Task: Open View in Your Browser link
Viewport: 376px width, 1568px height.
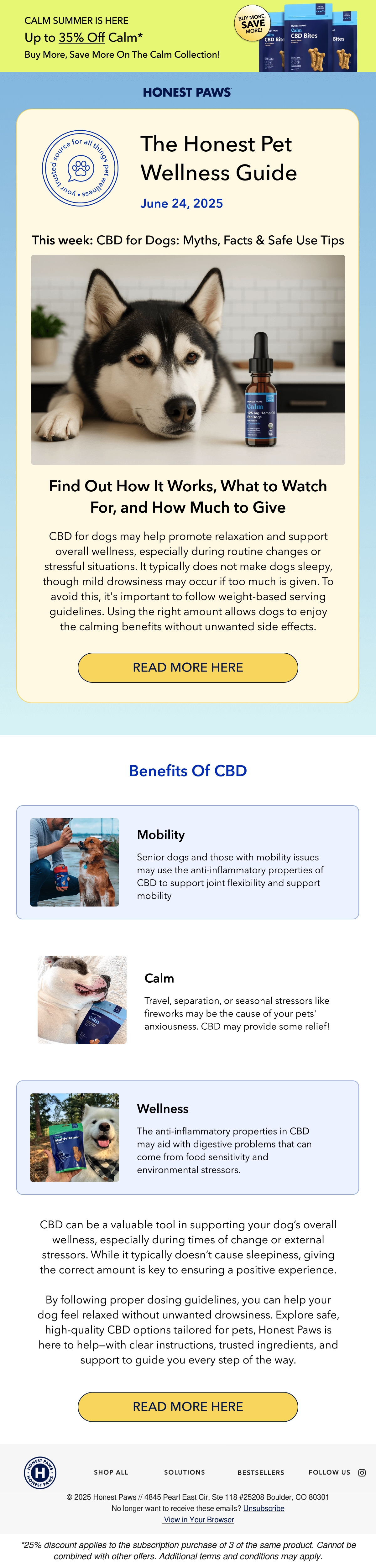Action: (198, 1519)
